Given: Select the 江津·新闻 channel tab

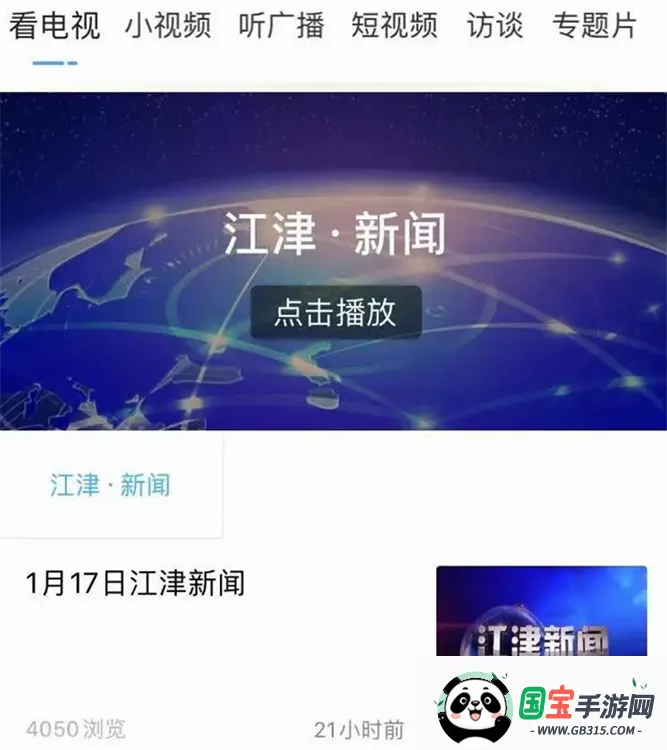Looking at the screenshot, I should coord(111,486).
